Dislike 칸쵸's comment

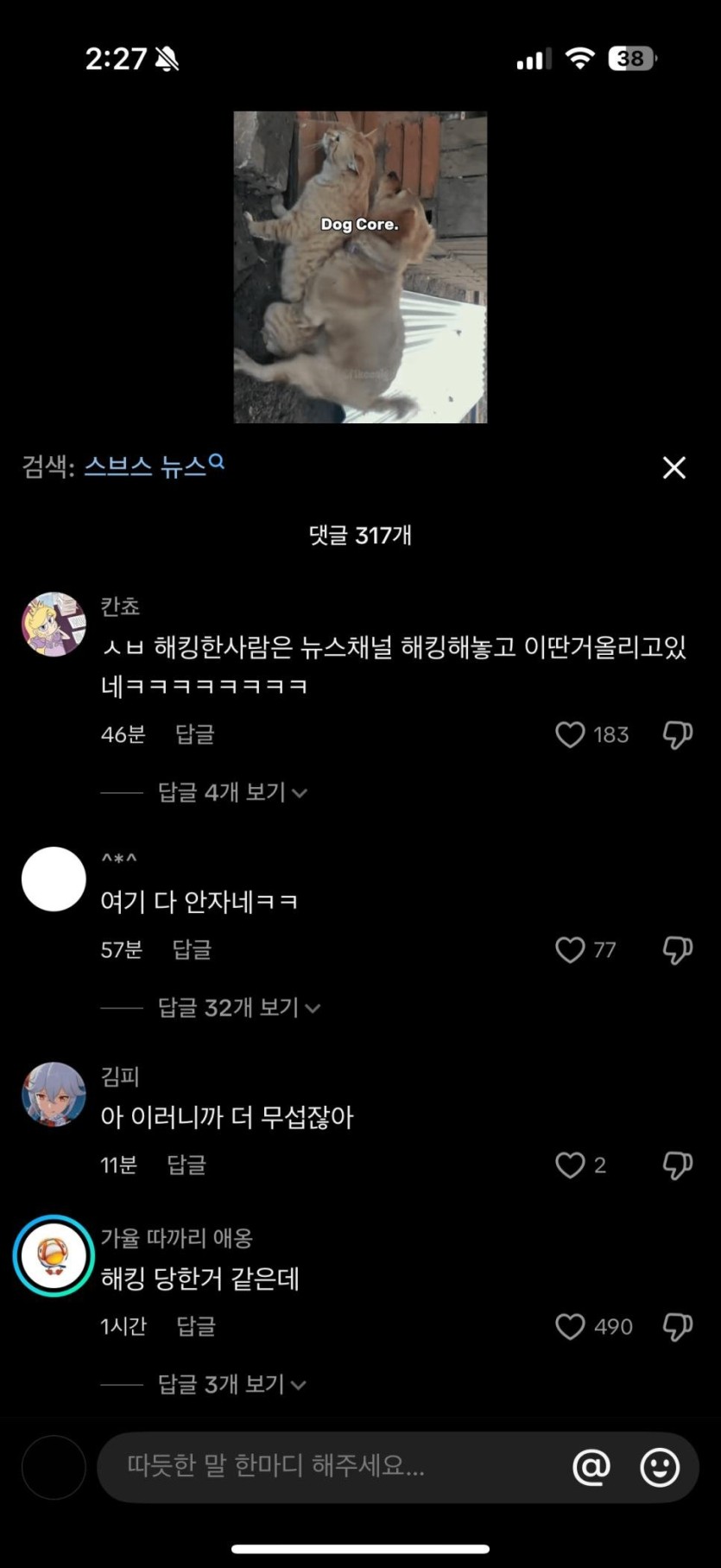(677, 734)
